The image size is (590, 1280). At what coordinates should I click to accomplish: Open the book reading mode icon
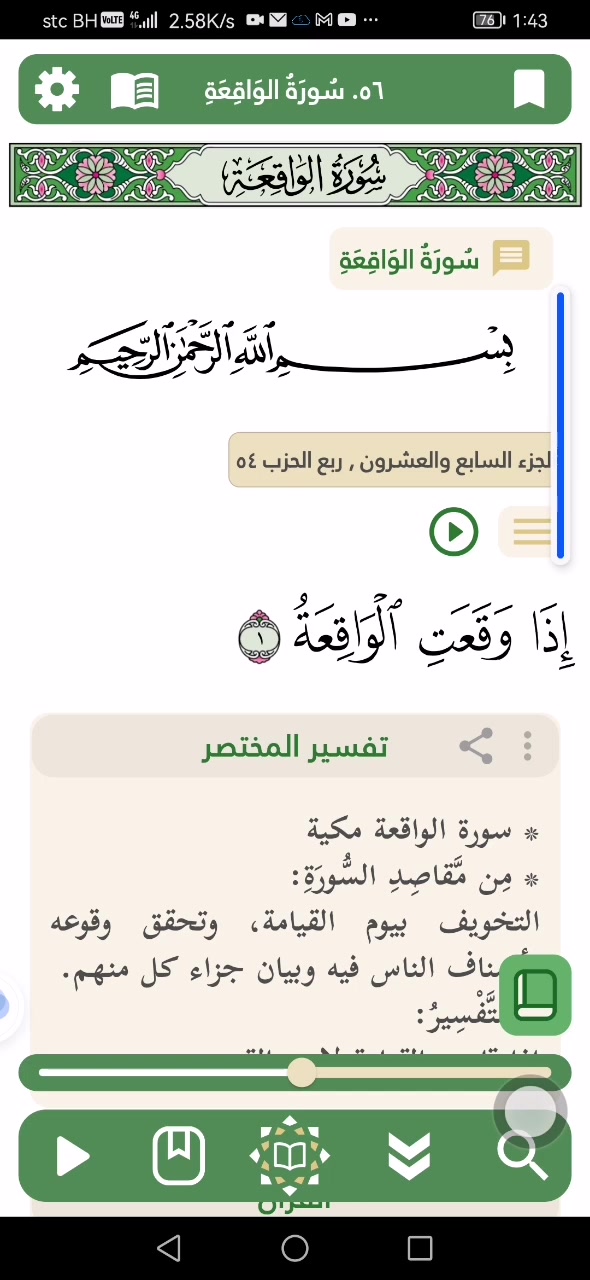coord(135,90)
